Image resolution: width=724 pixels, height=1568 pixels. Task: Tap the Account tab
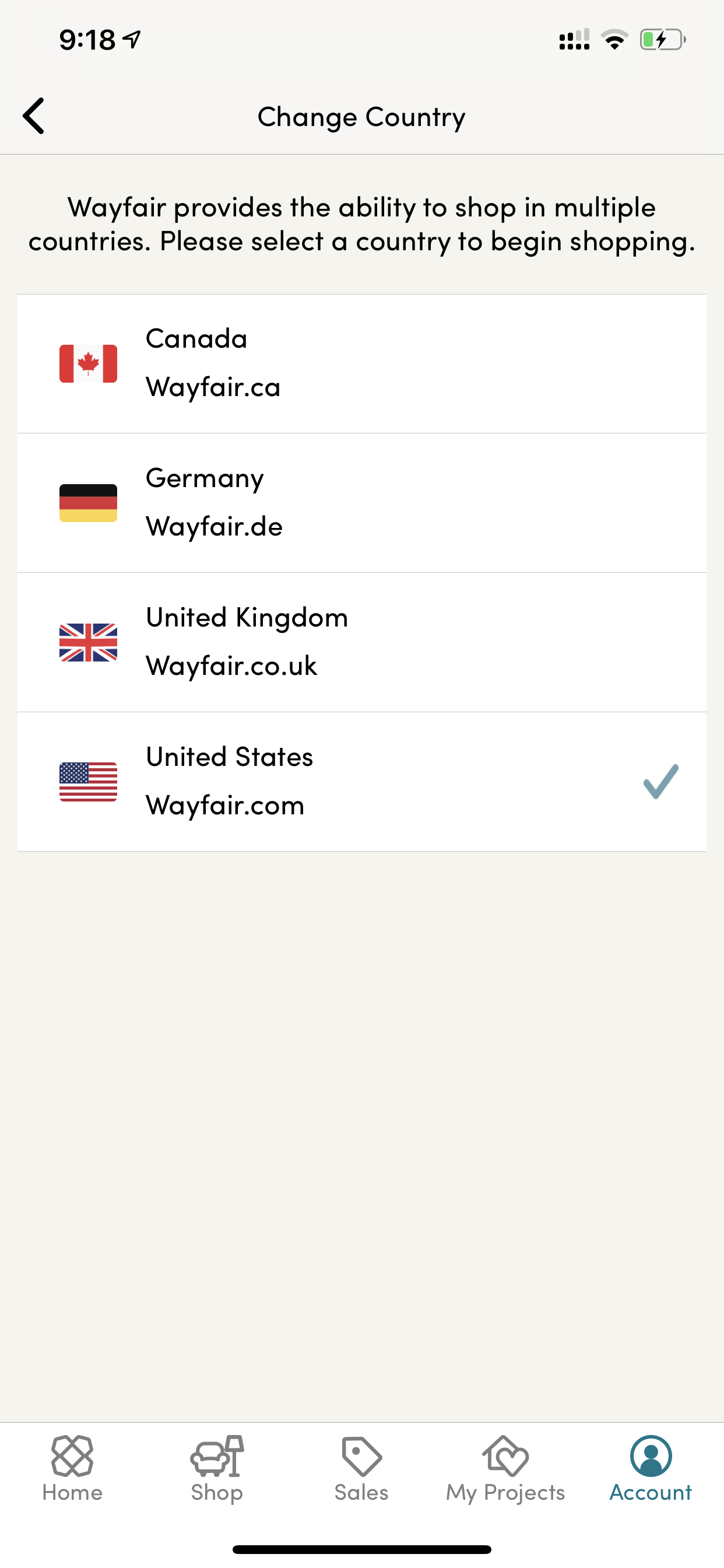tap(651, 1468)
